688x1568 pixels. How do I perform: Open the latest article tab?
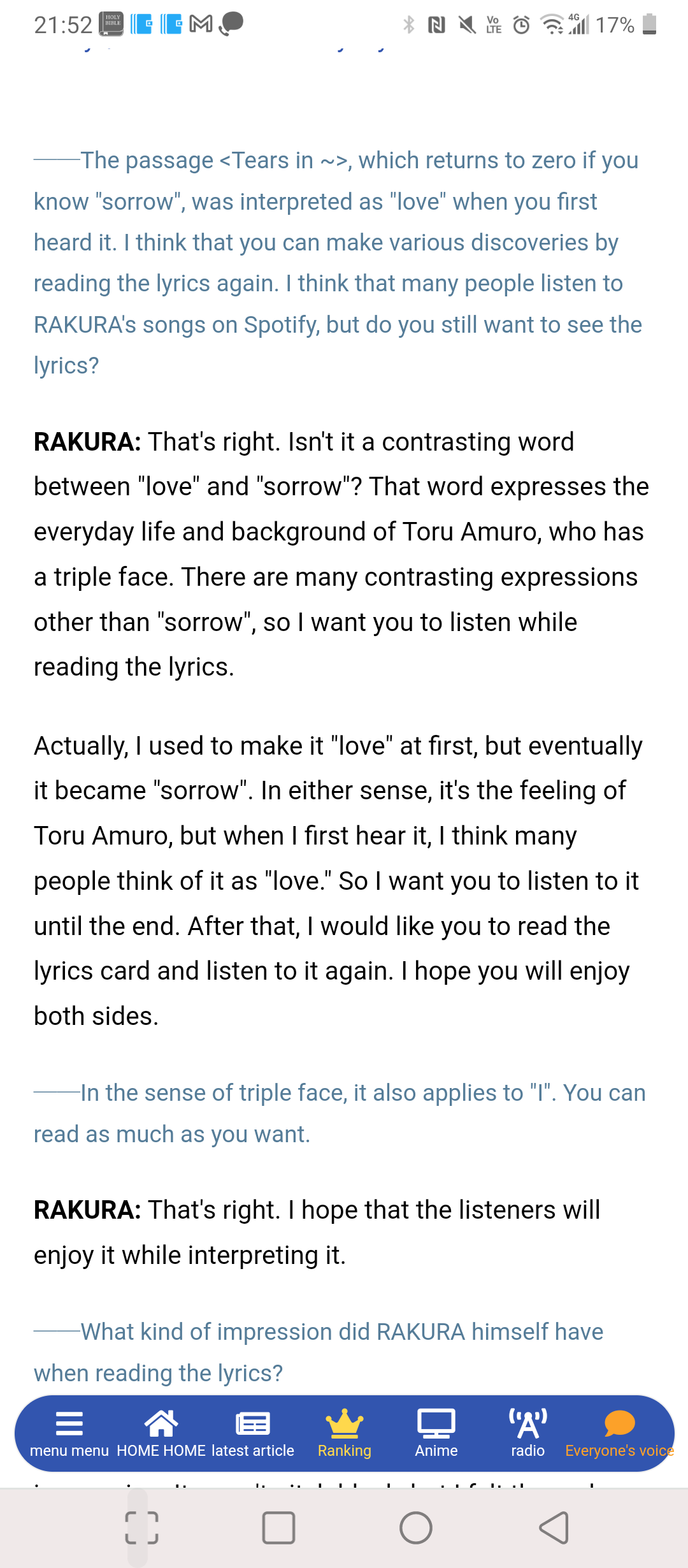253,1434
